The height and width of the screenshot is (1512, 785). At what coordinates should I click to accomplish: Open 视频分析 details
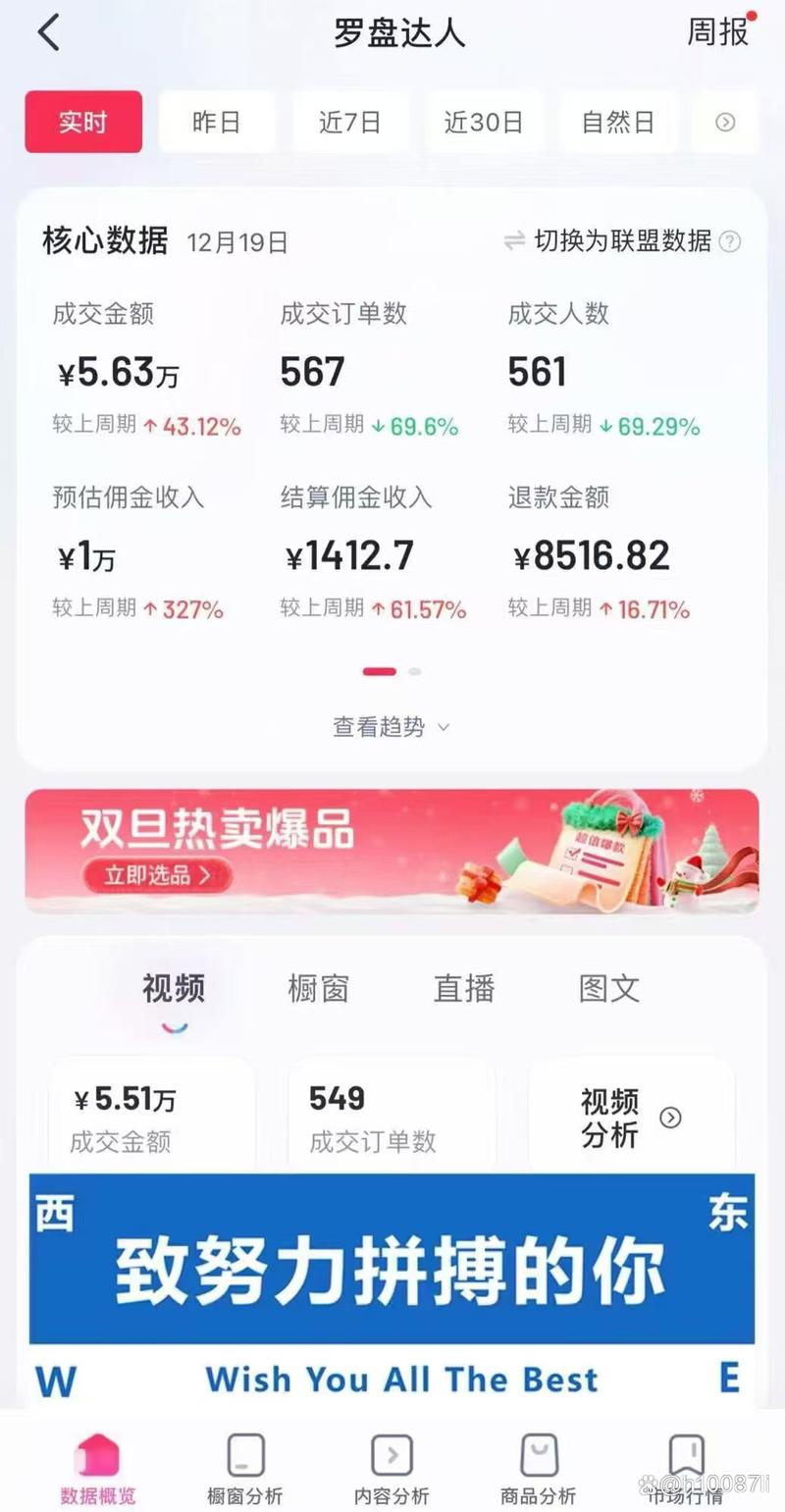[x=630, y=1118]
